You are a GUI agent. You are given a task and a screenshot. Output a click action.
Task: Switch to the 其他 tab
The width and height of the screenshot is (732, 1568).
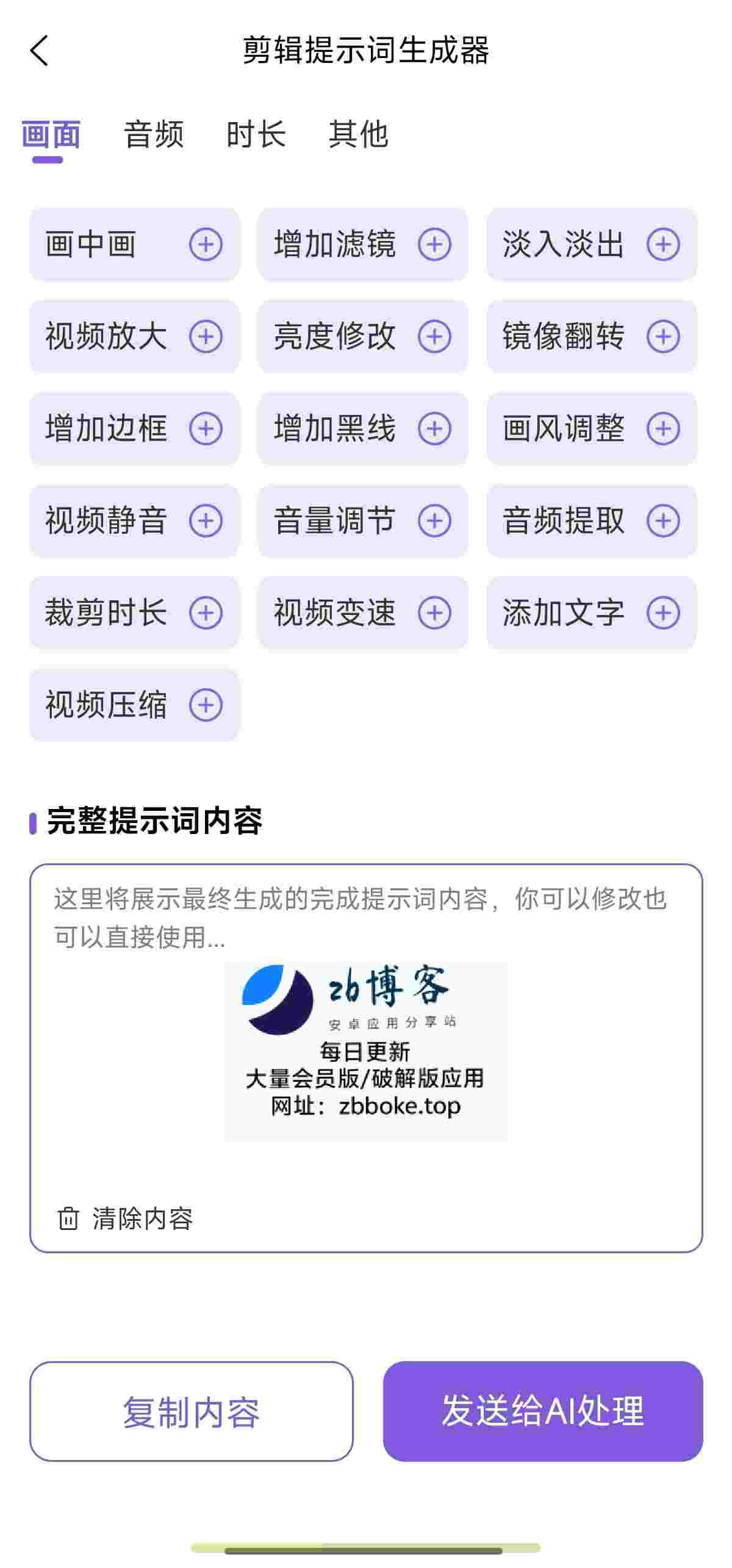[358, 134]
